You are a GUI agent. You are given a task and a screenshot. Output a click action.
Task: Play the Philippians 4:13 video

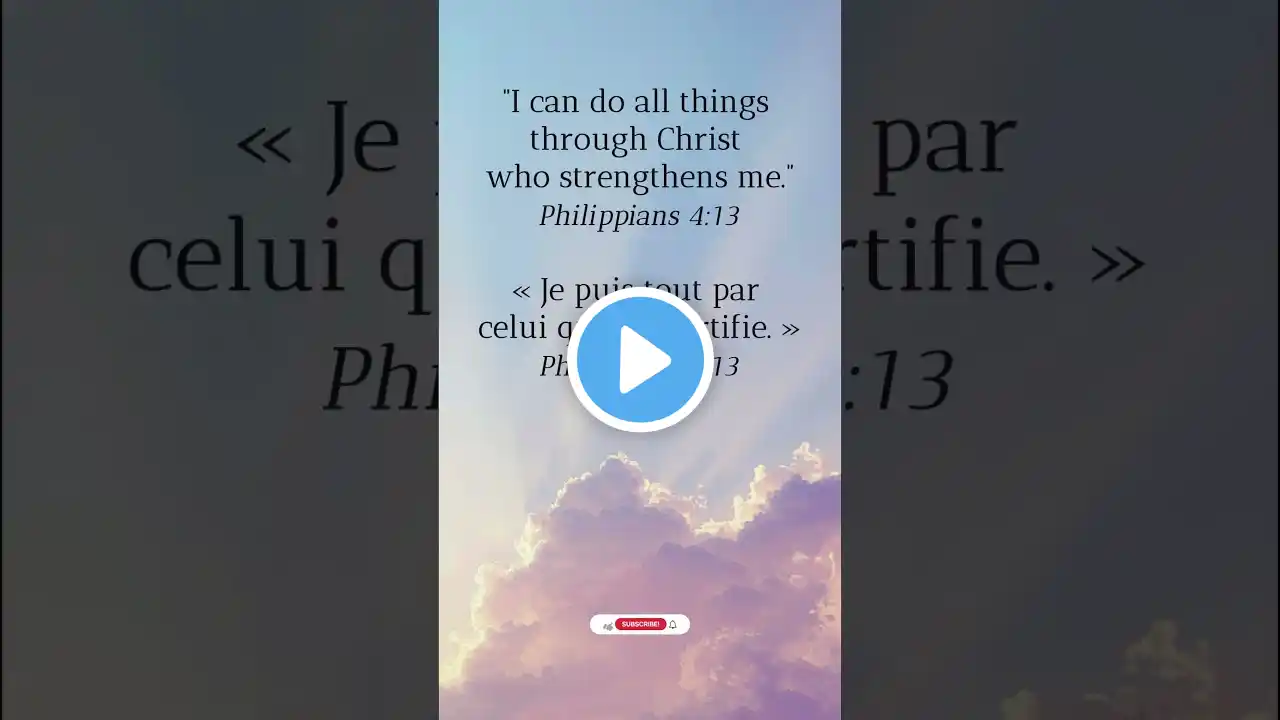(640, 360)
